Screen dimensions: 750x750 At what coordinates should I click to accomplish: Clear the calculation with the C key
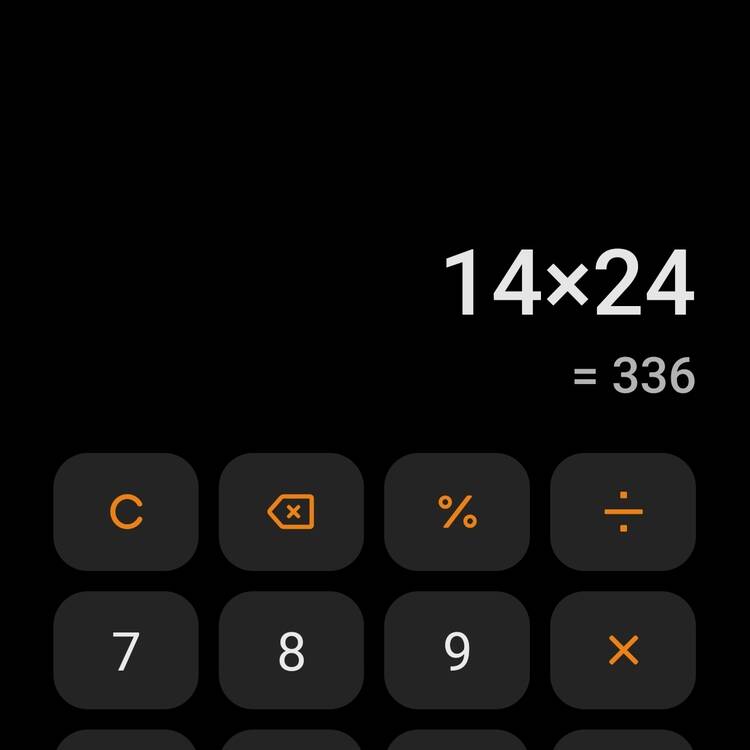126,512
